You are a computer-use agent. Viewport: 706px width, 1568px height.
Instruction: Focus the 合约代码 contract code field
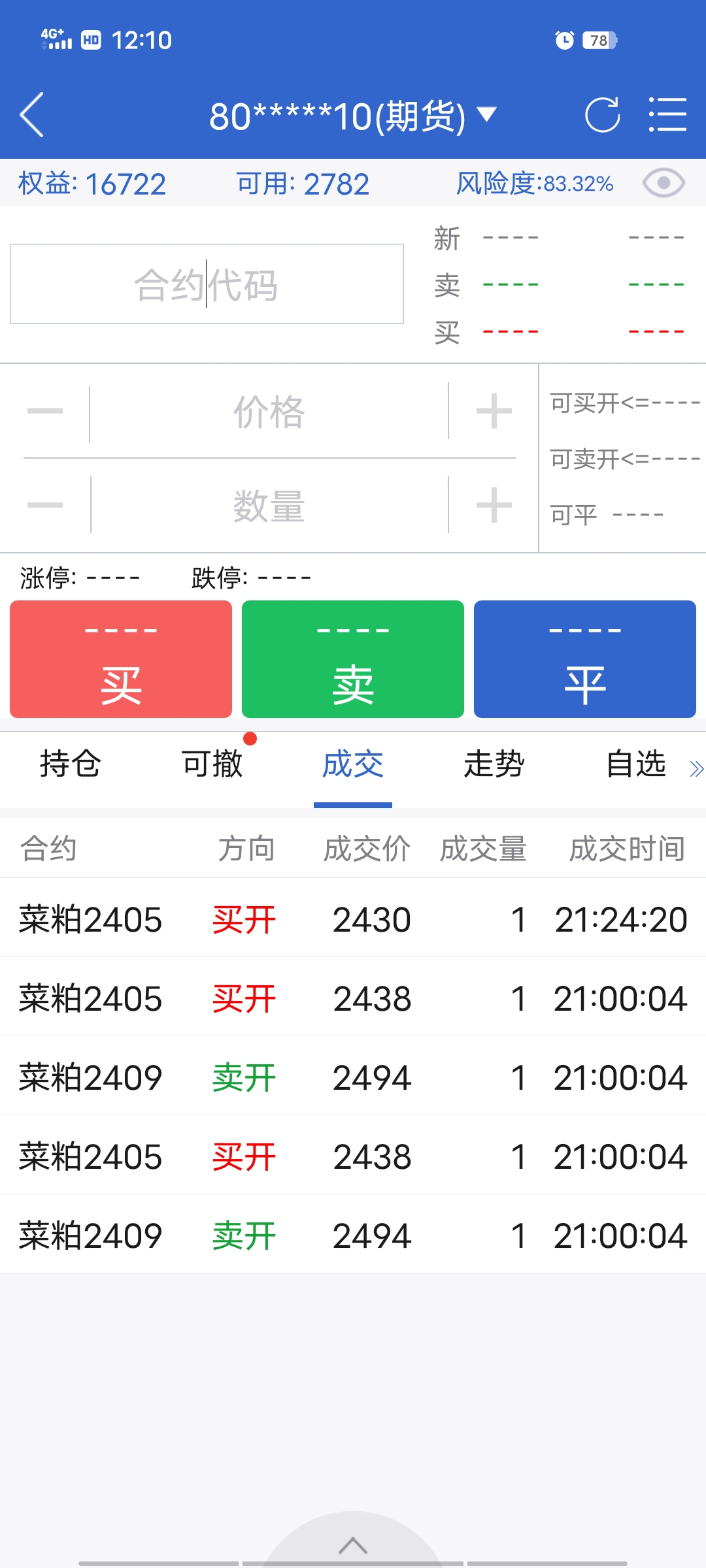[x=207, y=284]
